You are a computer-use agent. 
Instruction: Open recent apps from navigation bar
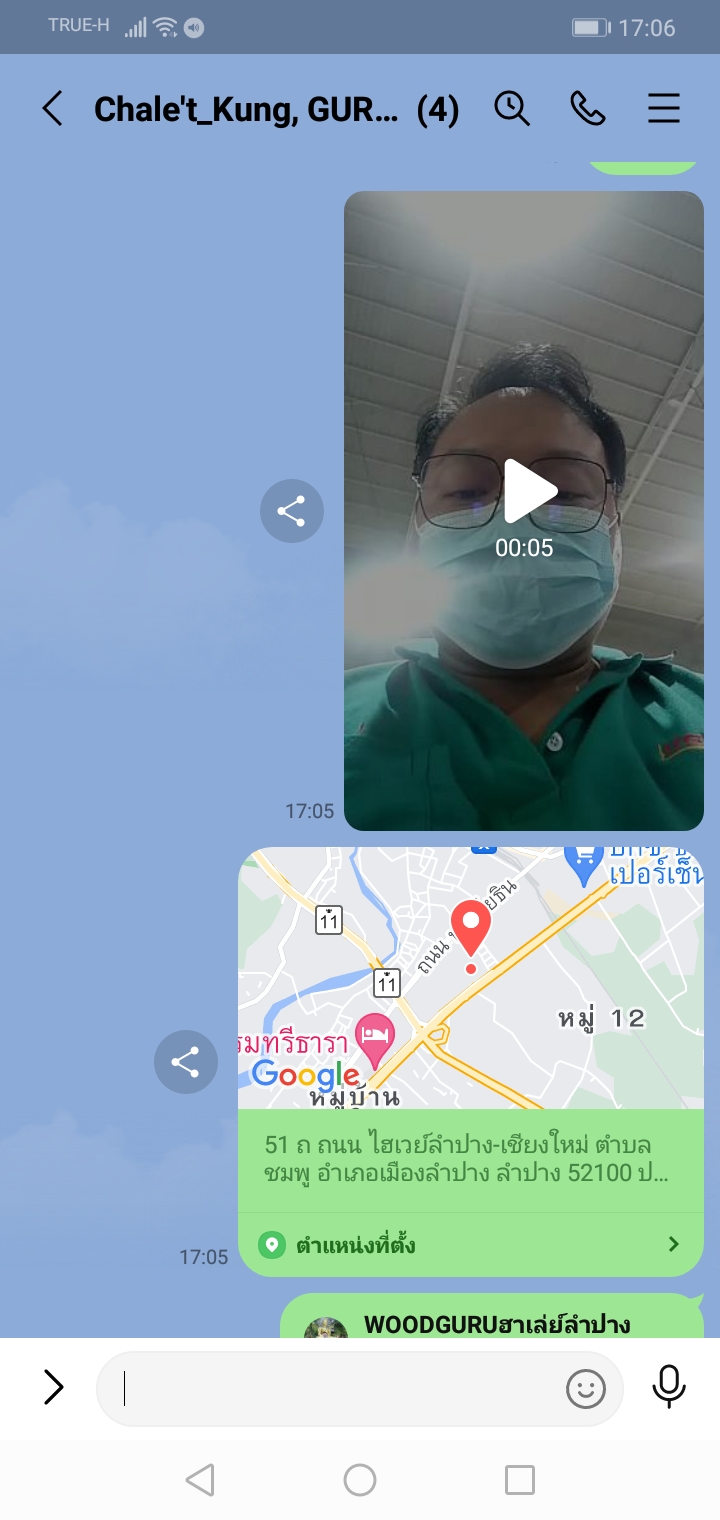(x=520, y=1480)
